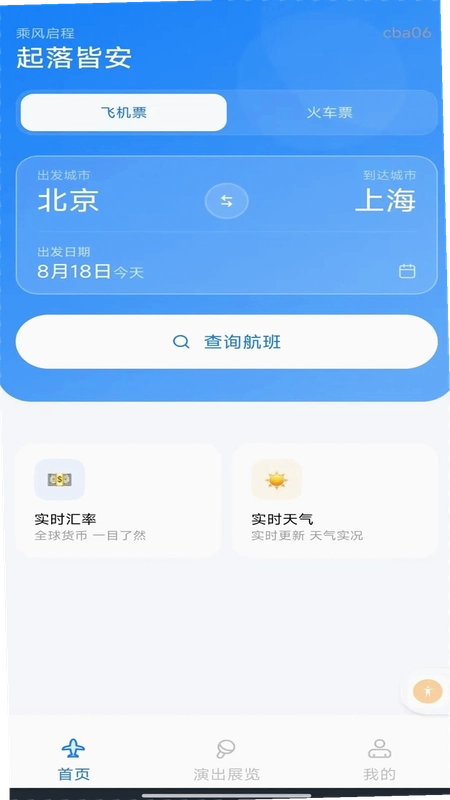450x800 pixels.
Task: Switch to the 演出展览 tab
Action: point(226,760)
